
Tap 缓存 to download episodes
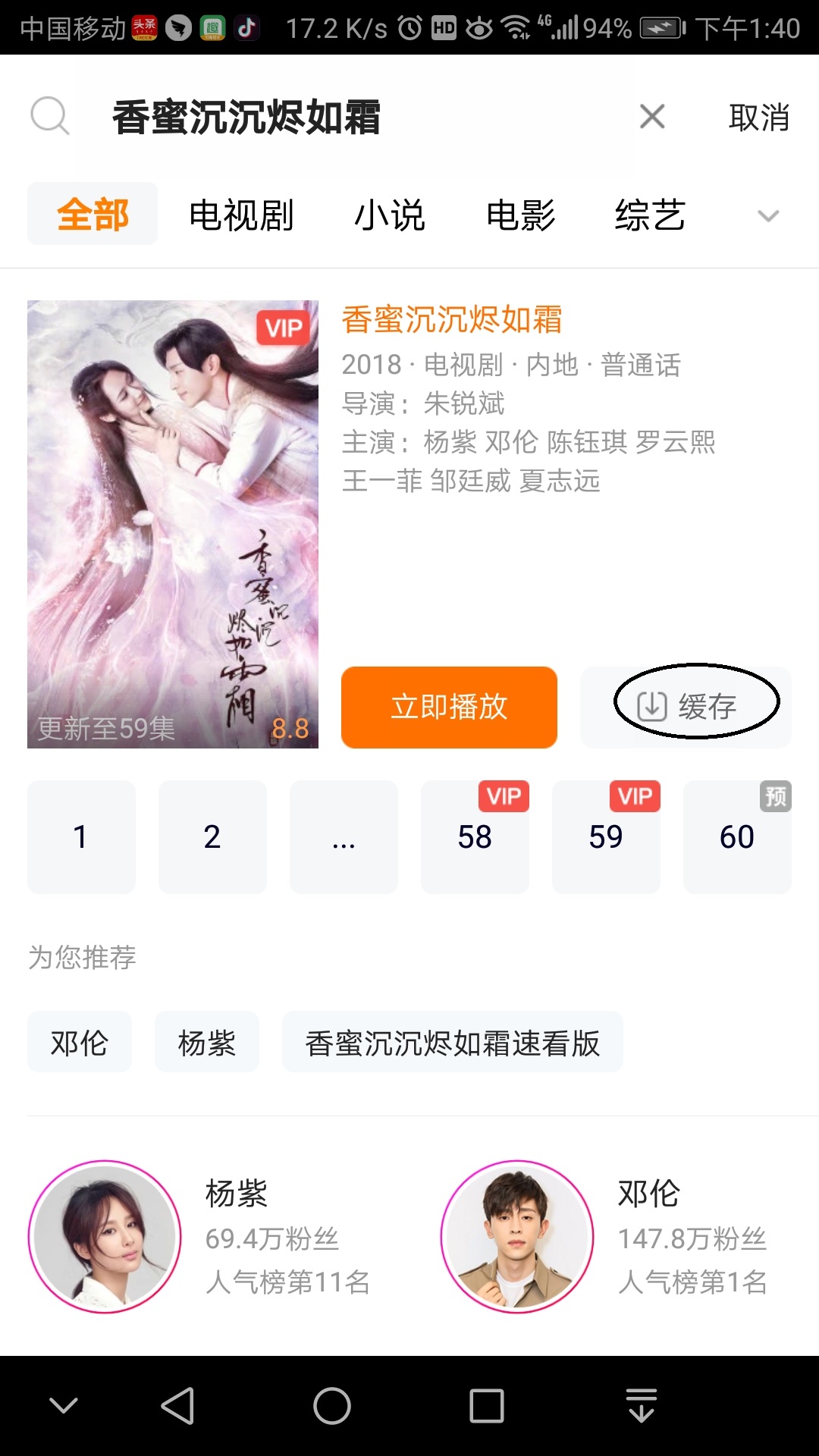click(x=686, y=707)
